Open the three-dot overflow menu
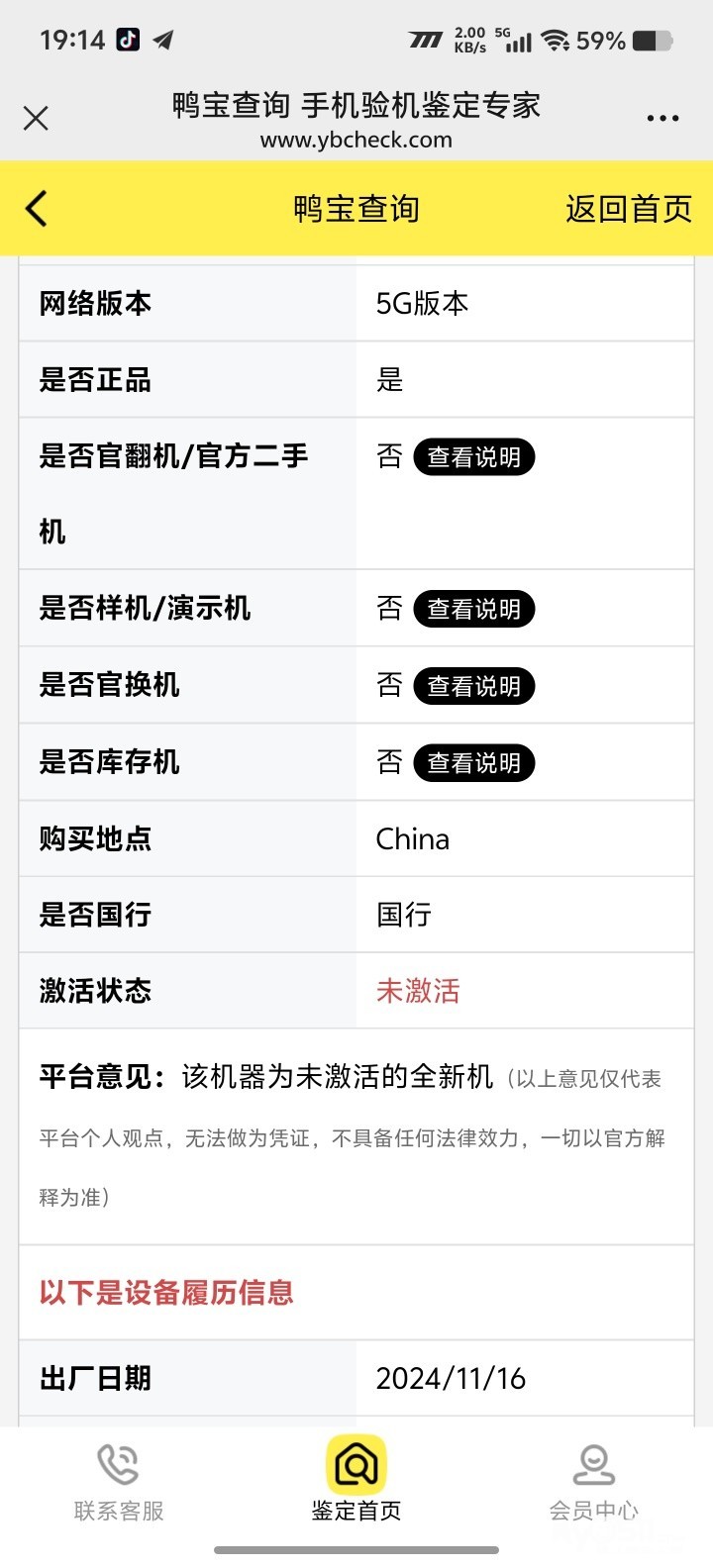 [662, 119]
